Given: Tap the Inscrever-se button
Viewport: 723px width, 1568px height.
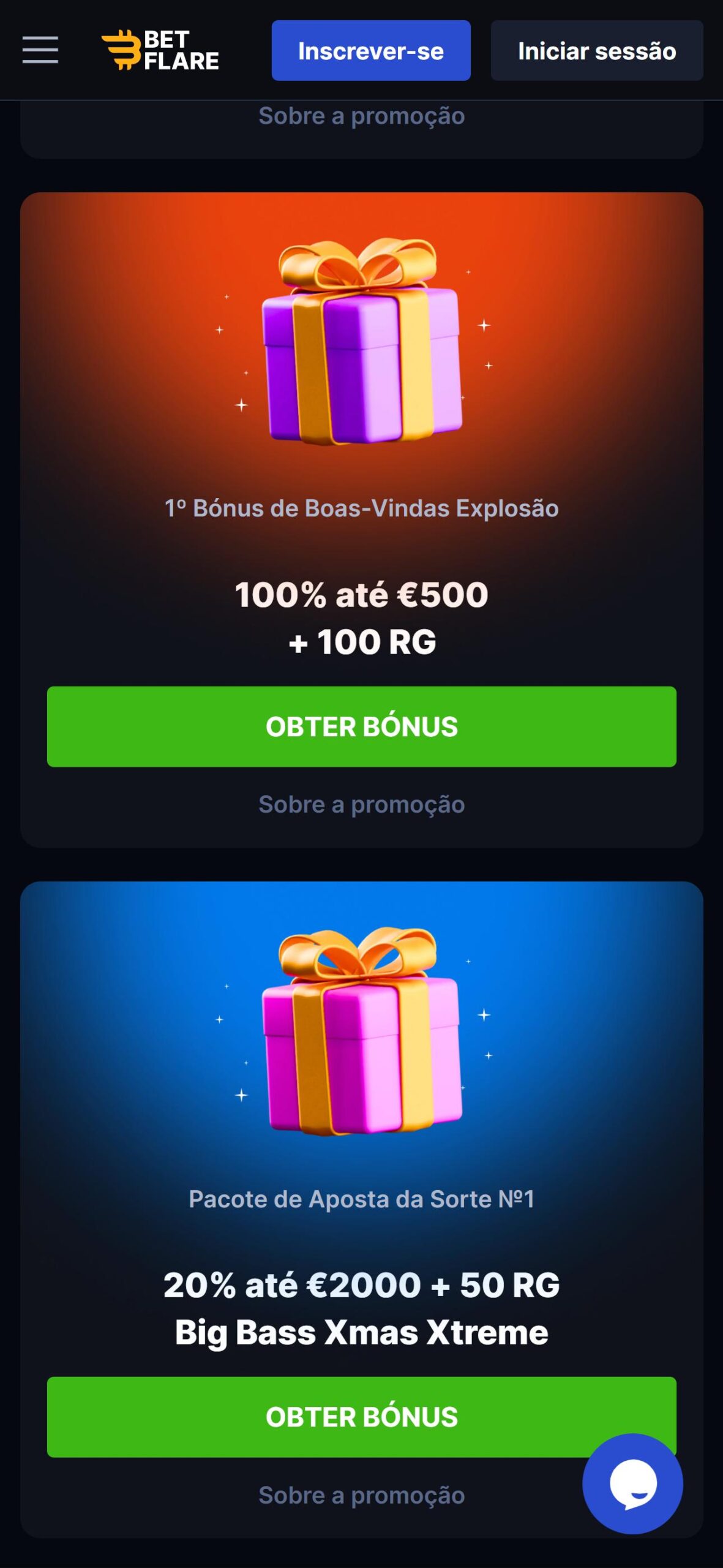Looking at the screenshot, I should 370,51.
